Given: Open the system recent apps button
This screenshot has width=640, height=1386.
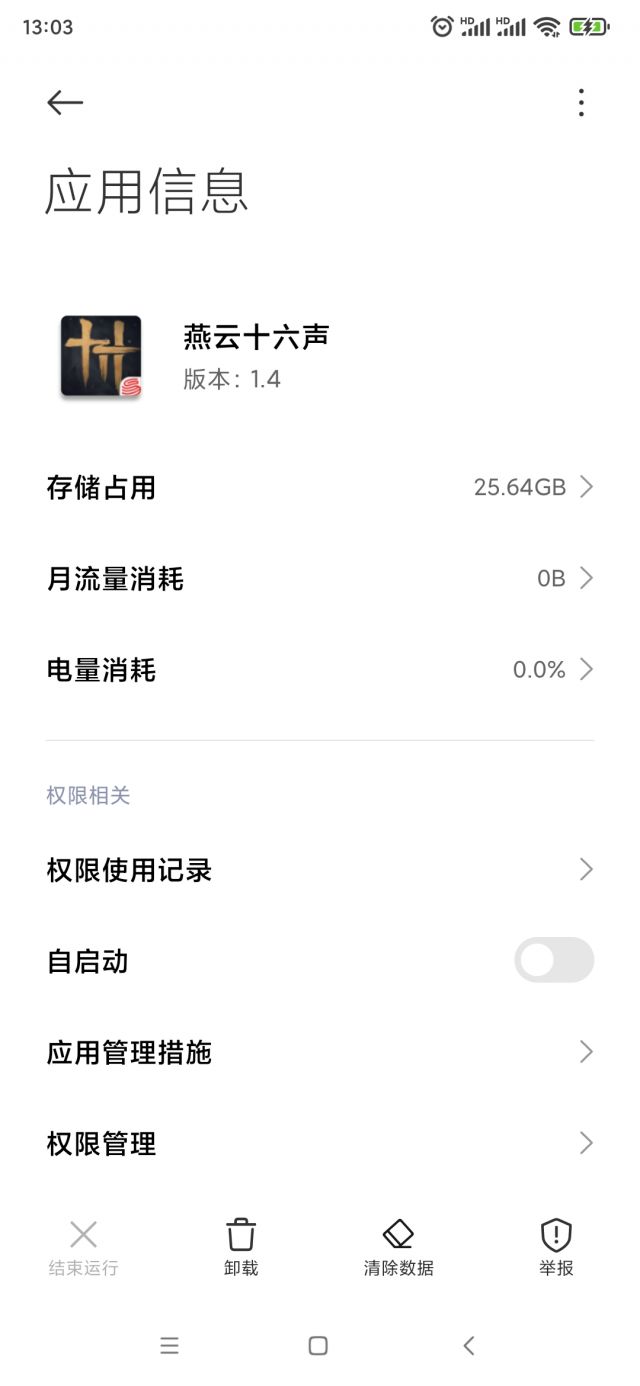Looking at the screenshot, I should click(169, 1346).
